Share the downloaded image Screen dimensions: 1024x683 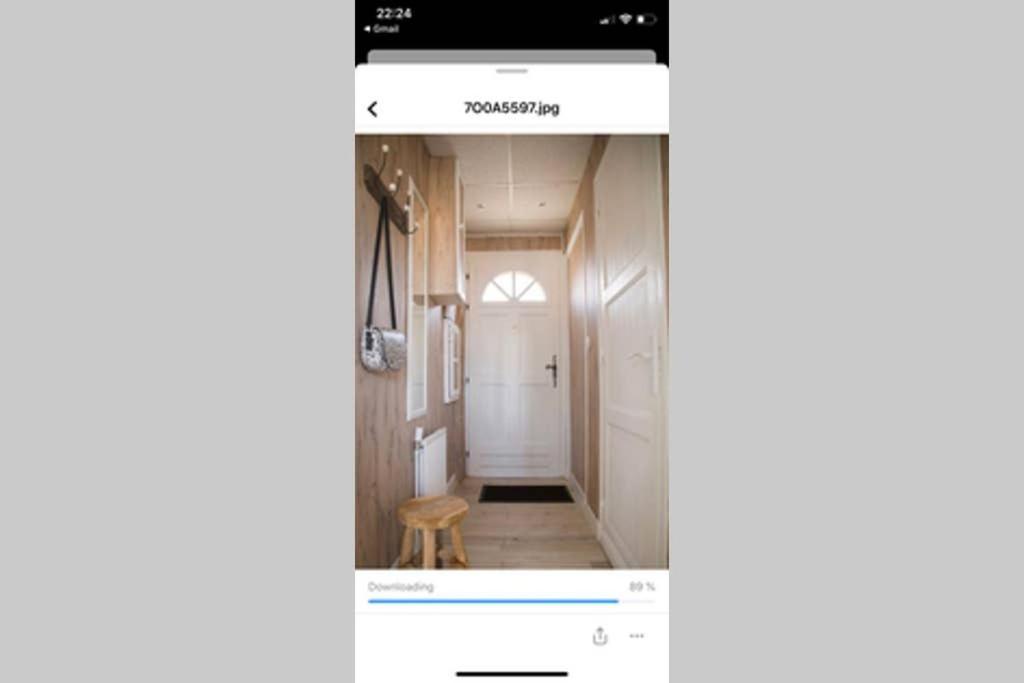[600, 636]
